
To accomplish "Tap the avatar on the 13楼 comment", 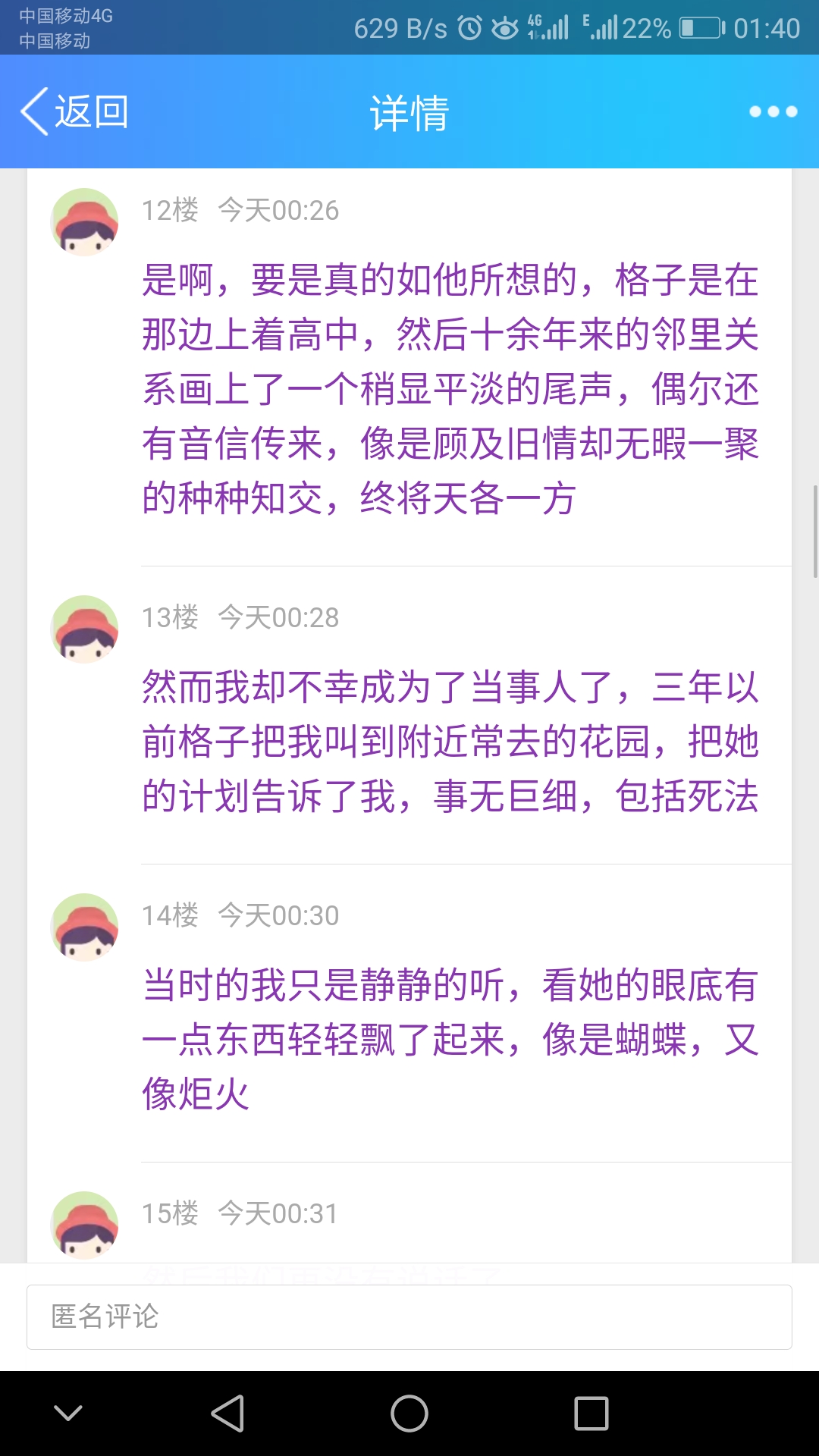I will [x=84, y=629].
